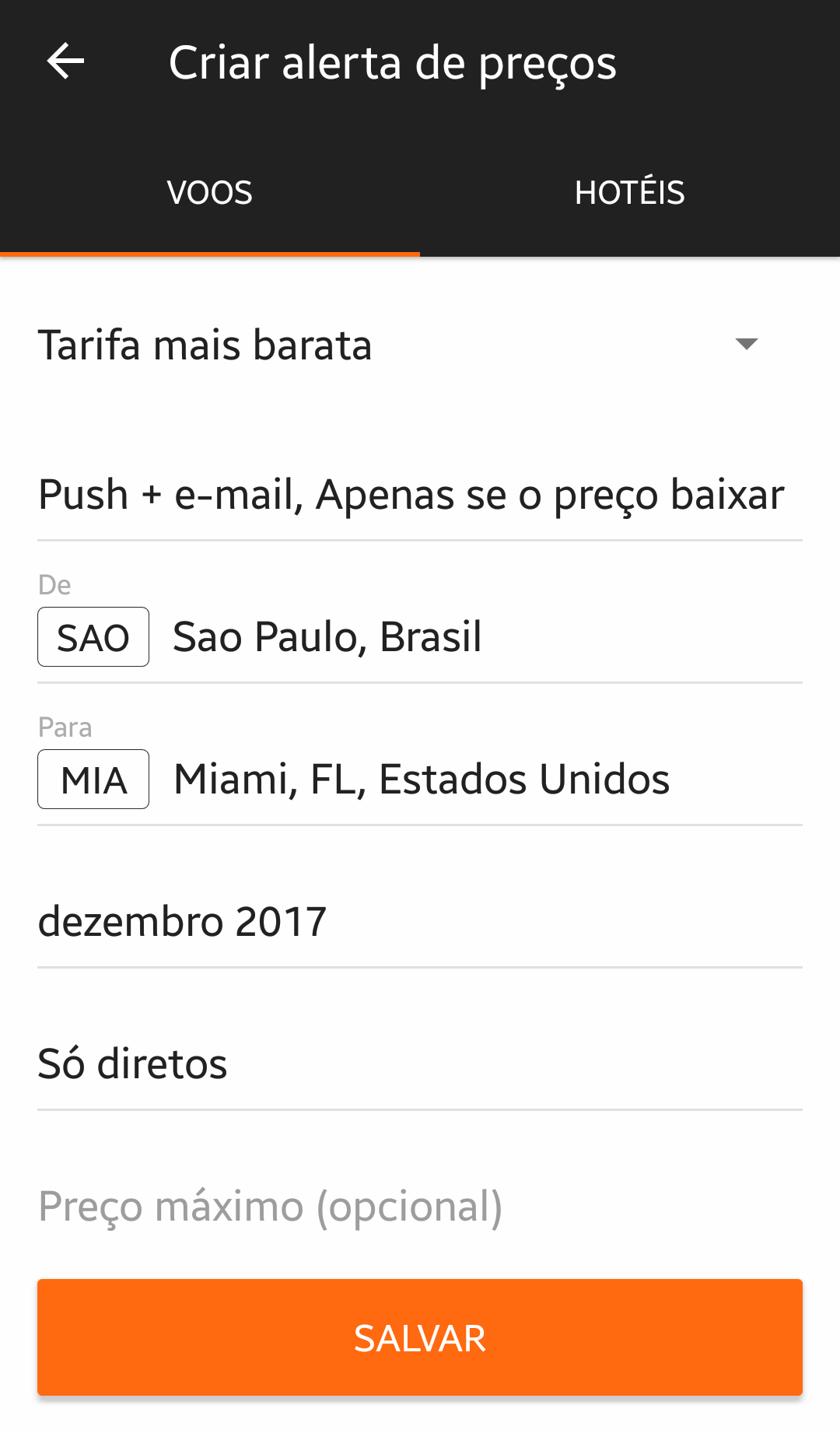Go back using the arrow icon
This screenshot has height=1433, width=840.
tap(65, 62)
